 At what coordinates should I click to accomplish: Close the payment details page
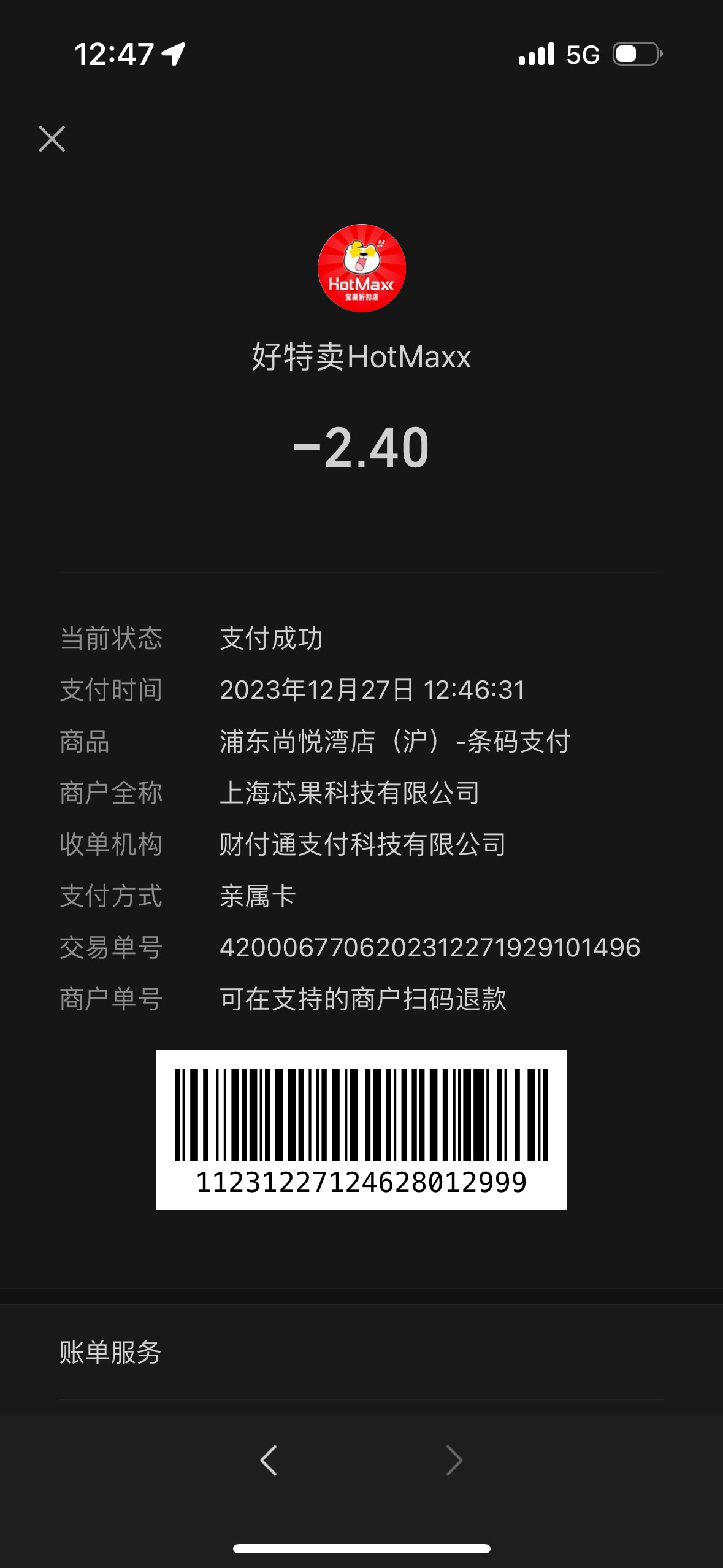pos(52,139)
